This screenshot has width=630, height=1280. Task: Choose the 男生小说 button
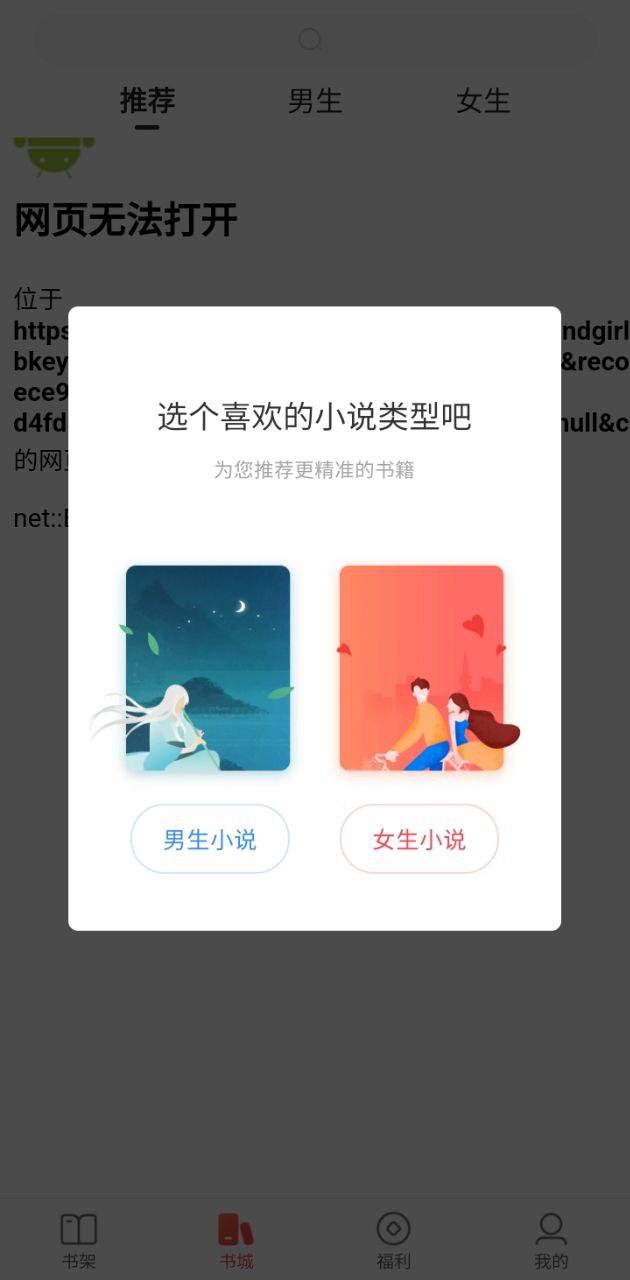click(210, 839)
